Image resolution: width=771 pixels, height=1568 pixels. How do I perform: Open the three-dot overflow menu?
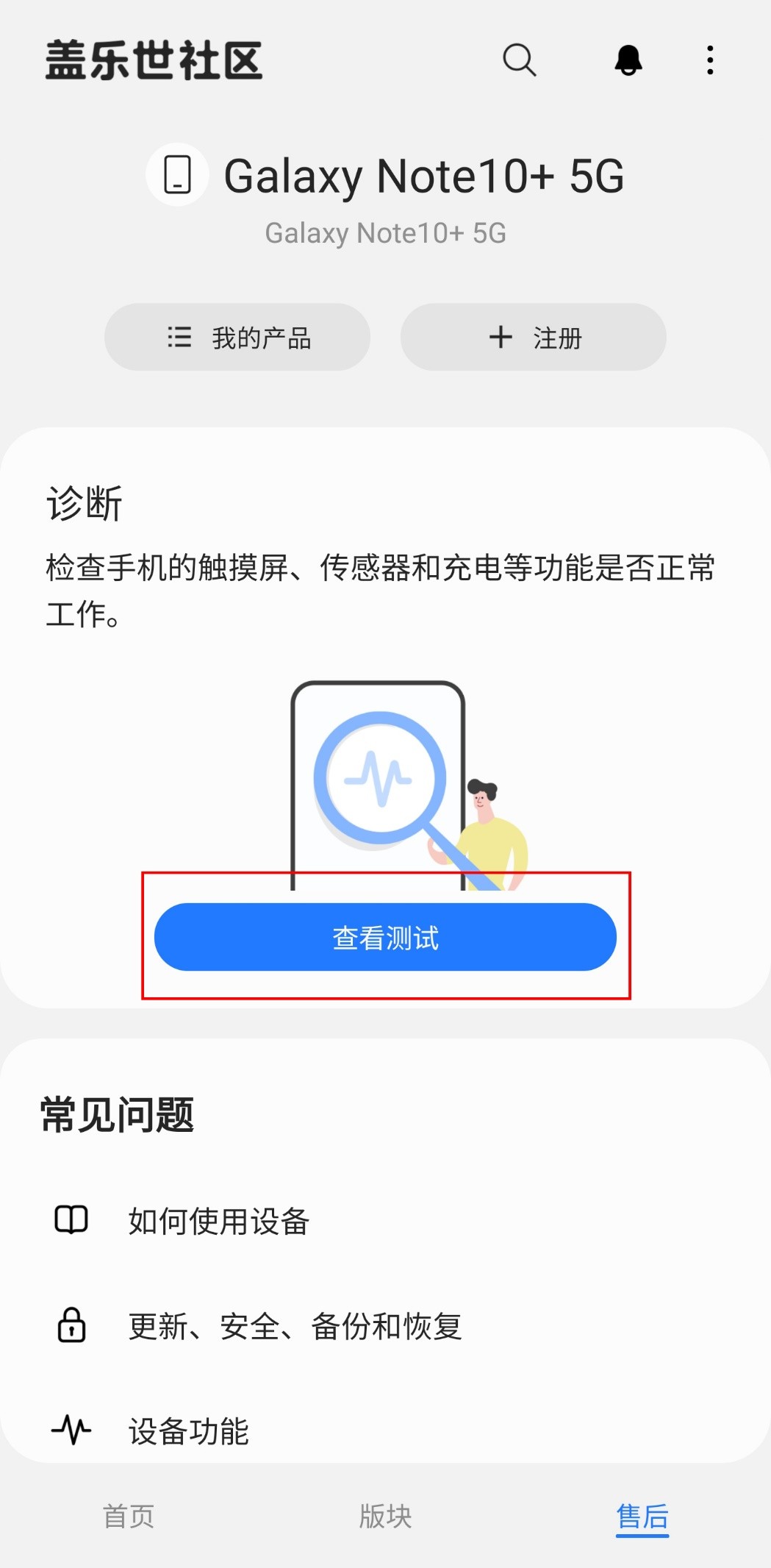tap(709, 60)
